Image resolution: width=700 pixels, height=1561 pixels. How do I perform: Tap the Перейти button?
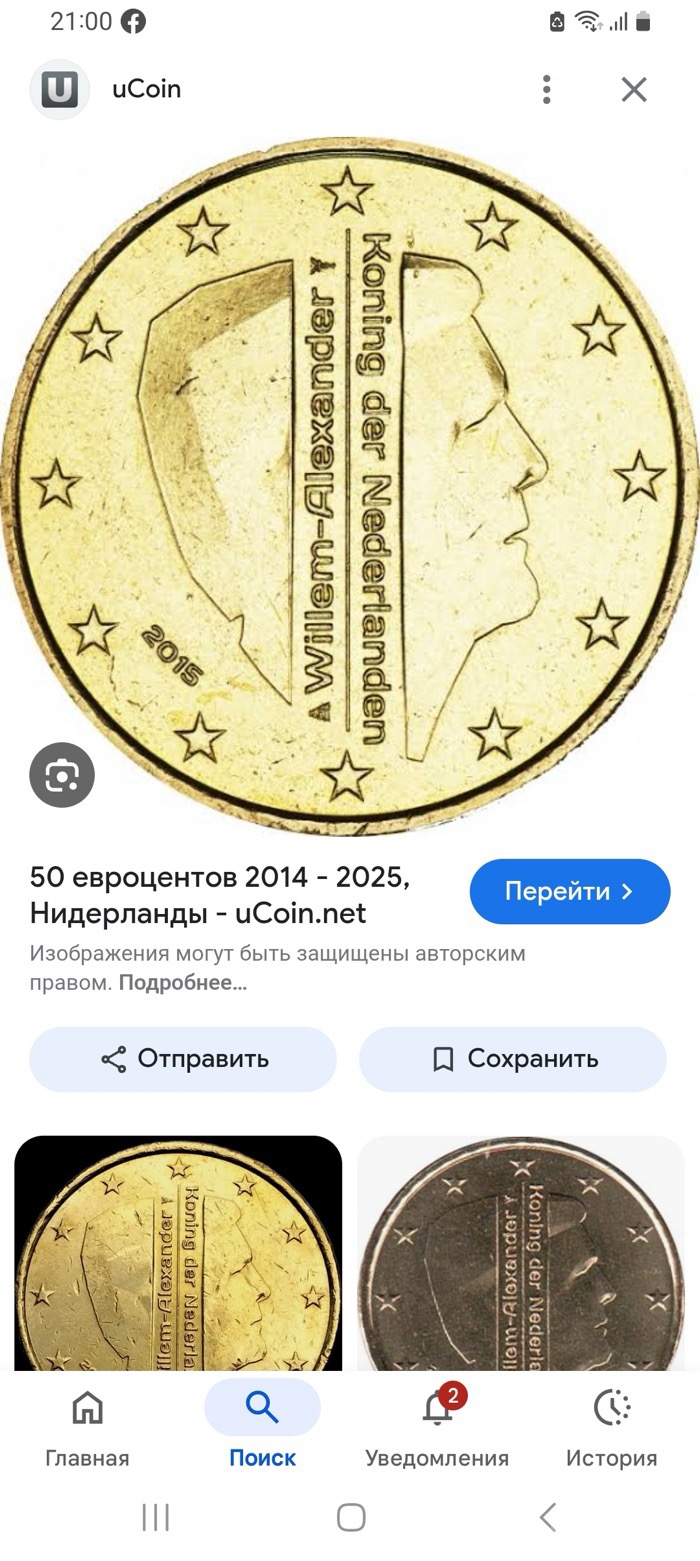point(569,891)
